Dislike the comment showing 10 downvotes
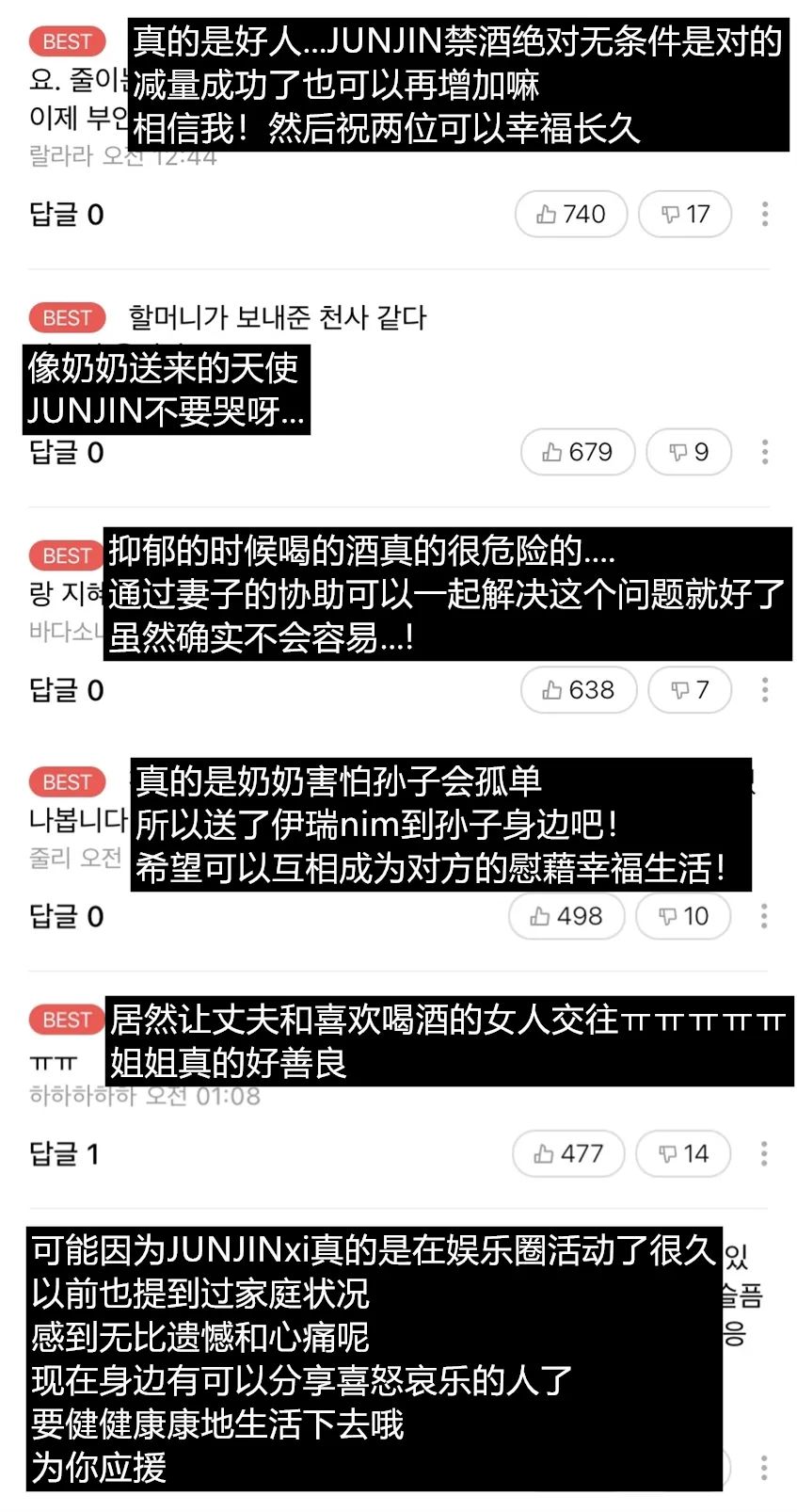 (683, 916)
